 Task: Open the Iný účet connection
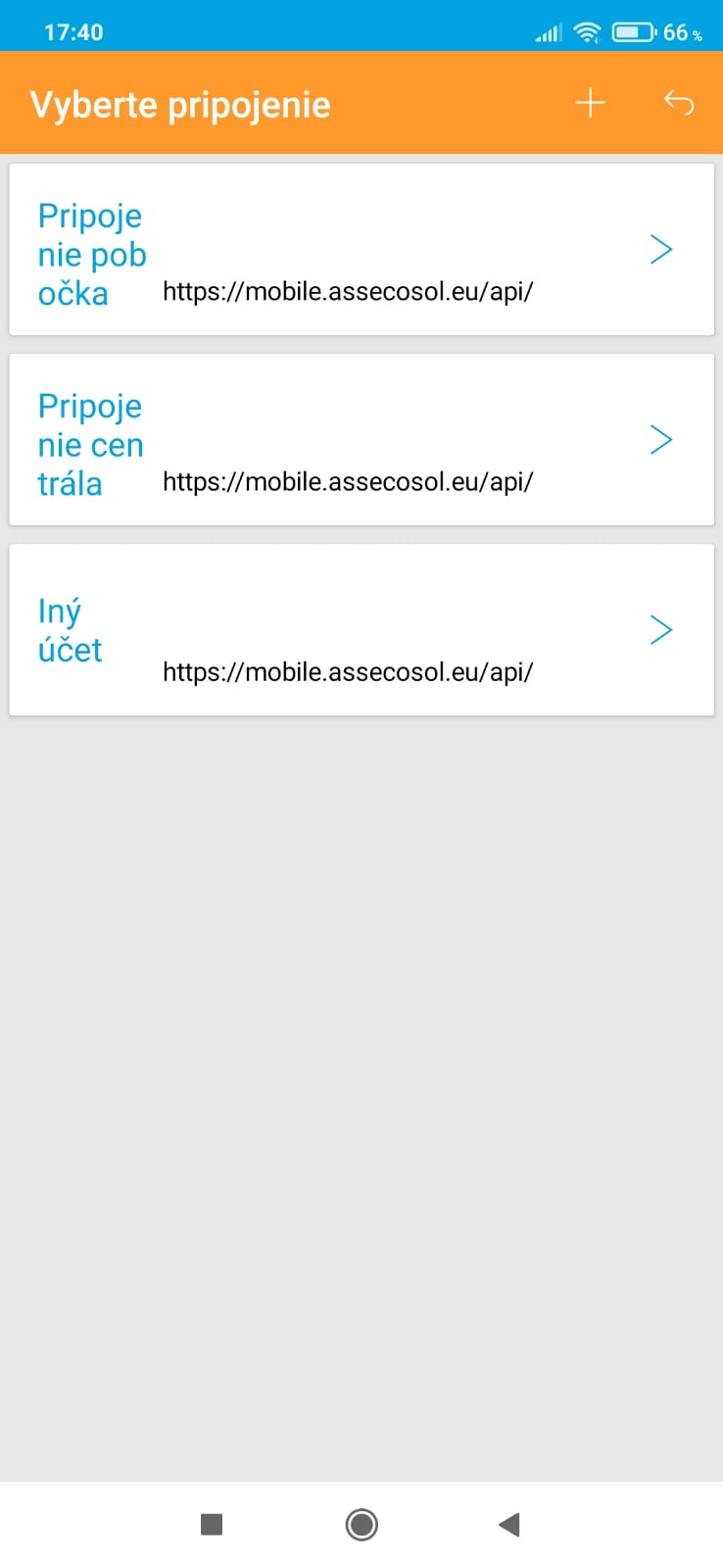click(x=361, y=630)
